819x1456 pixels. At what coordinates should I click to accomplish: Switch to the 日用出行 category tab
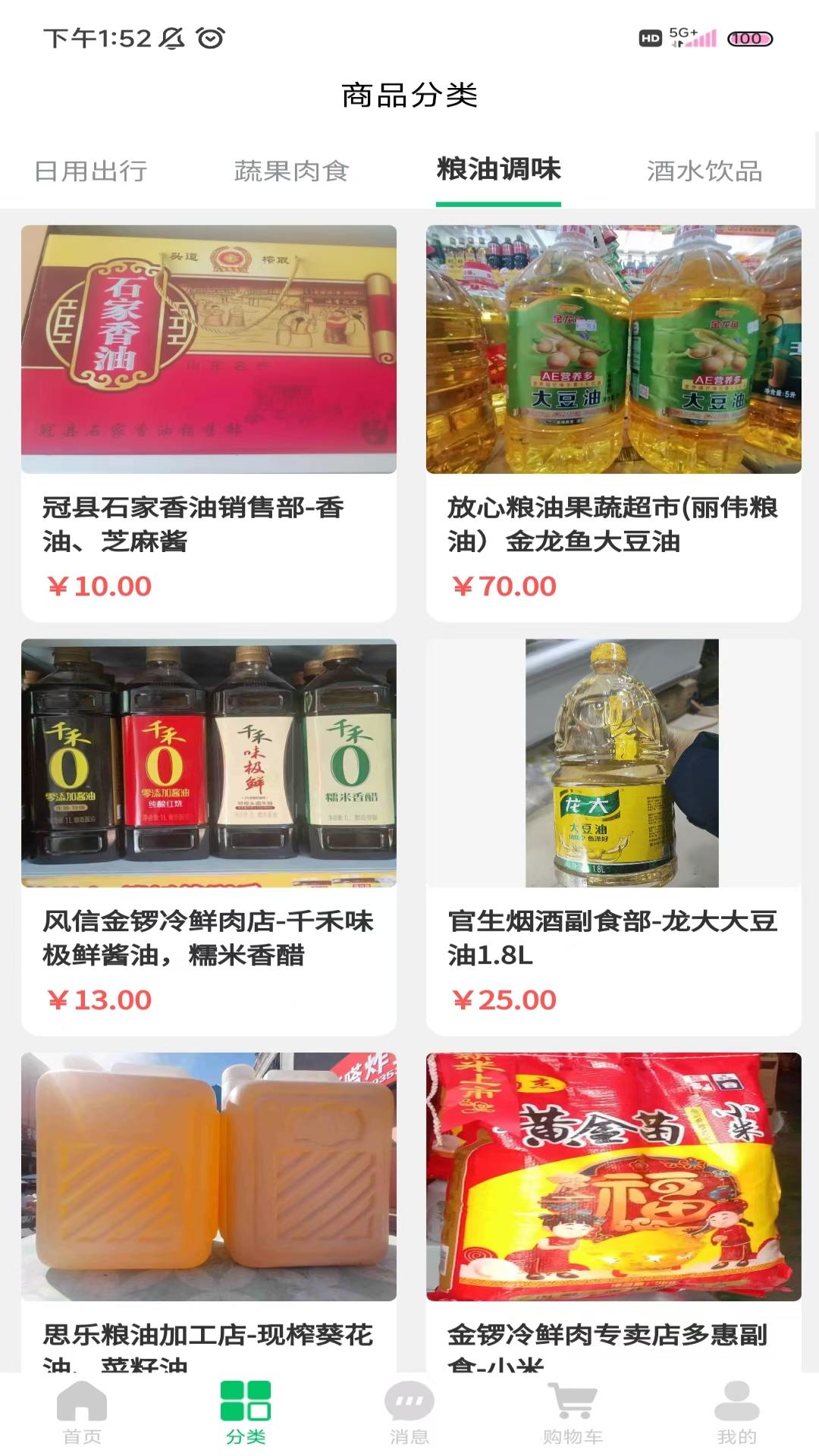(x=91, y=171)
